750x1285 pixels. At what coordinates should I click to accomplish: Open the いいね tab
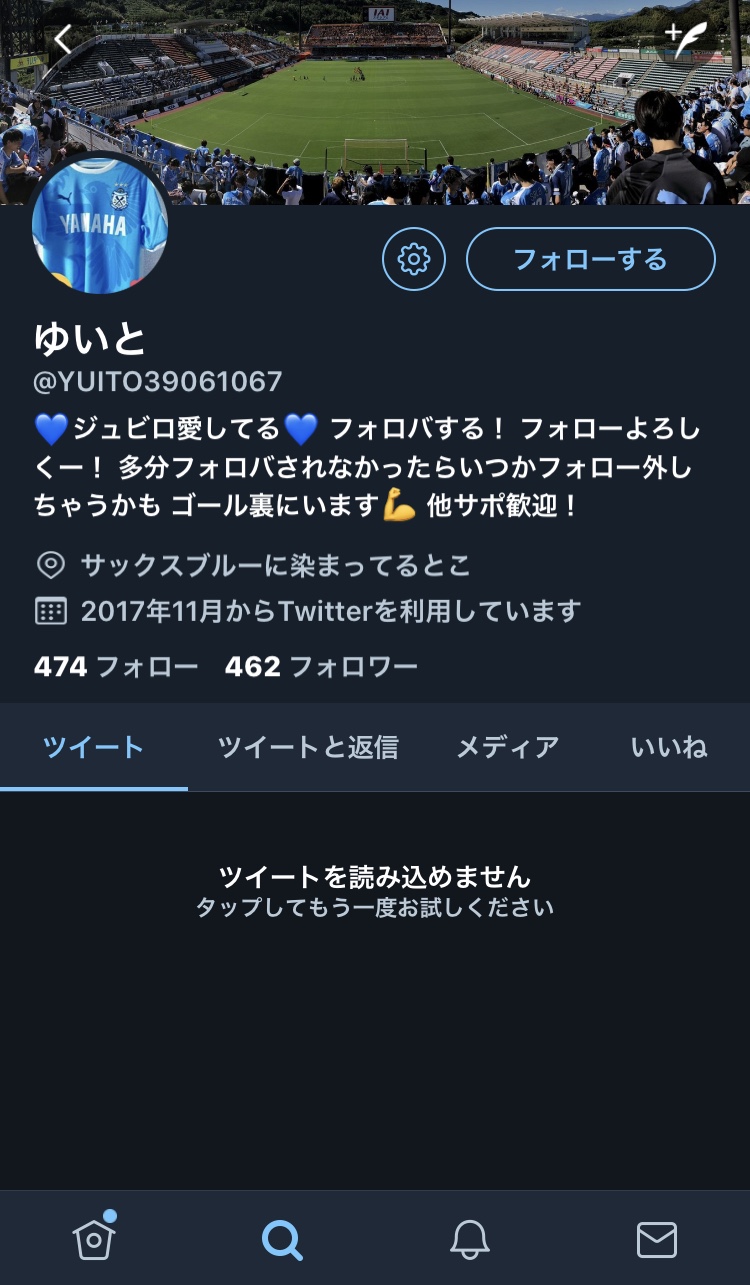pyautogui.click(x=669, y=747)
